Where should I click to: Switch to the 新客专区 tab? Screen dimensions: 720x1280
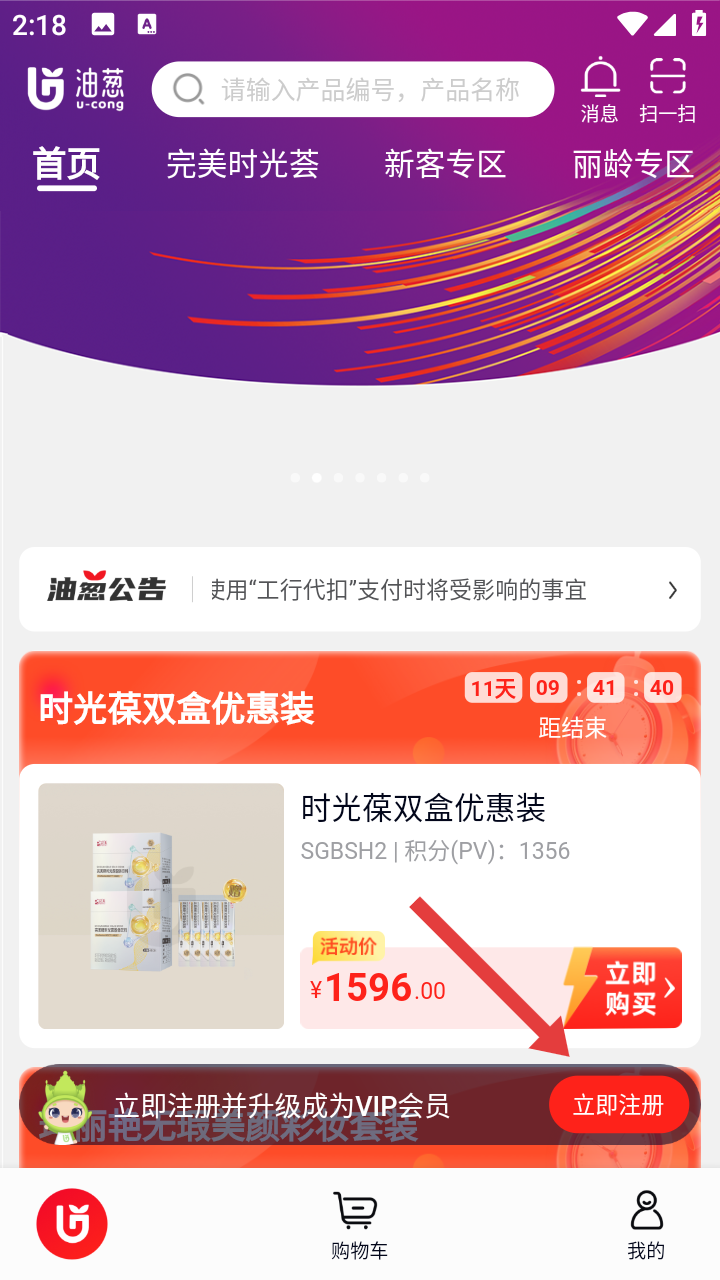445,164
